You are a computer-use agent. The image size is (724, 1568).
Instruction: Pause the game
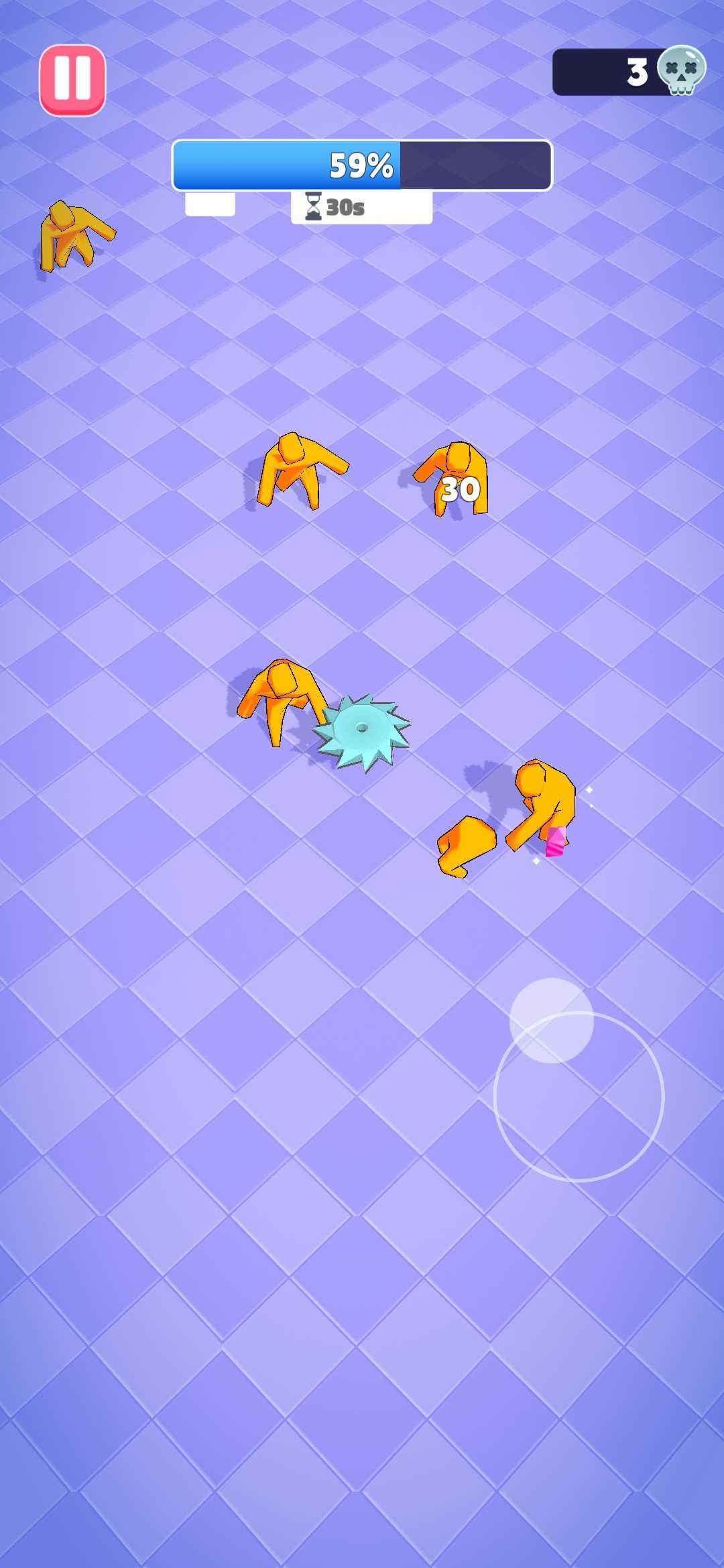click(72, 80)
